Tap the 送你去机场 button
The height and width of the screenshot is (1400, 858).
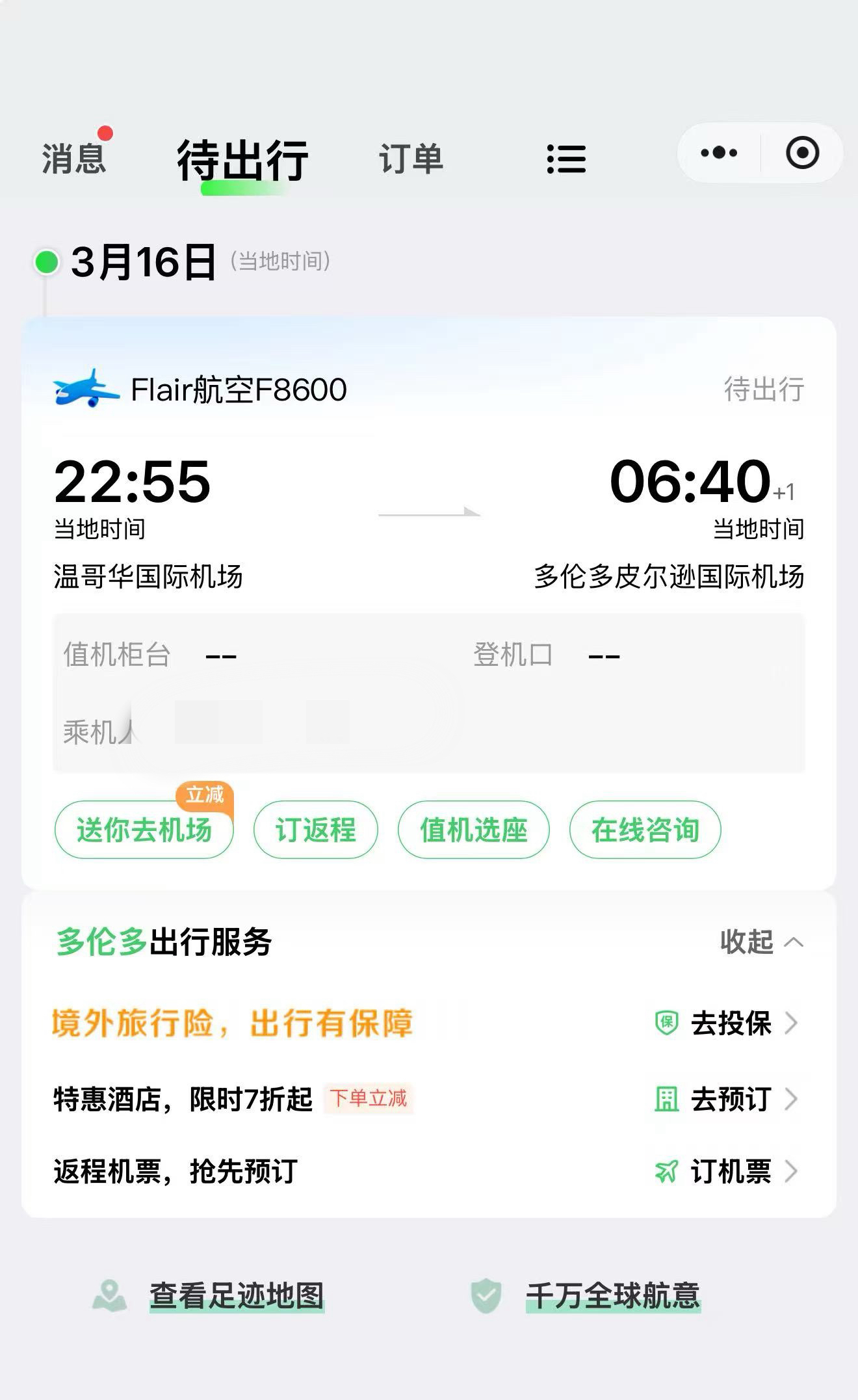click(144, 830)
